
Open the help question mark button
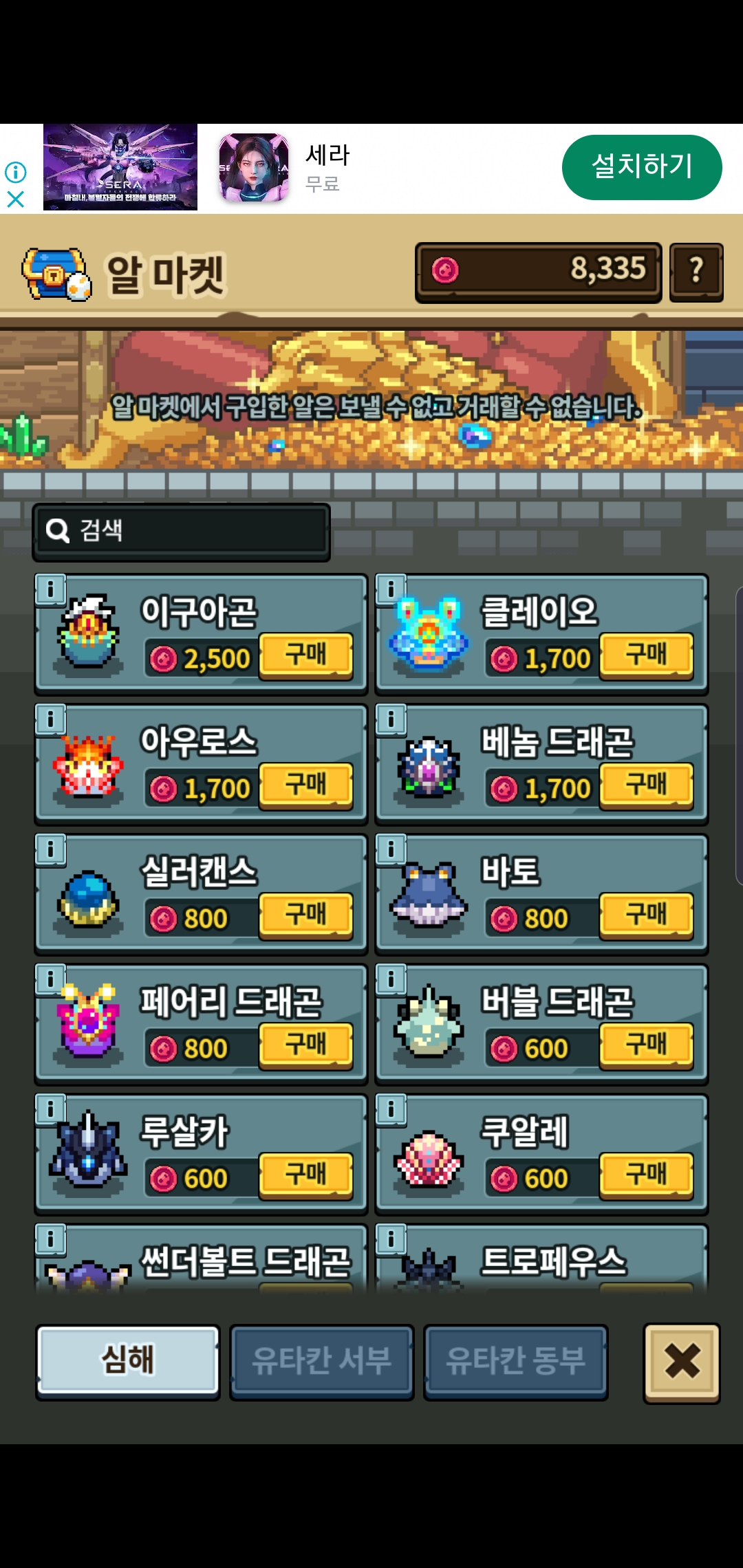696,271
